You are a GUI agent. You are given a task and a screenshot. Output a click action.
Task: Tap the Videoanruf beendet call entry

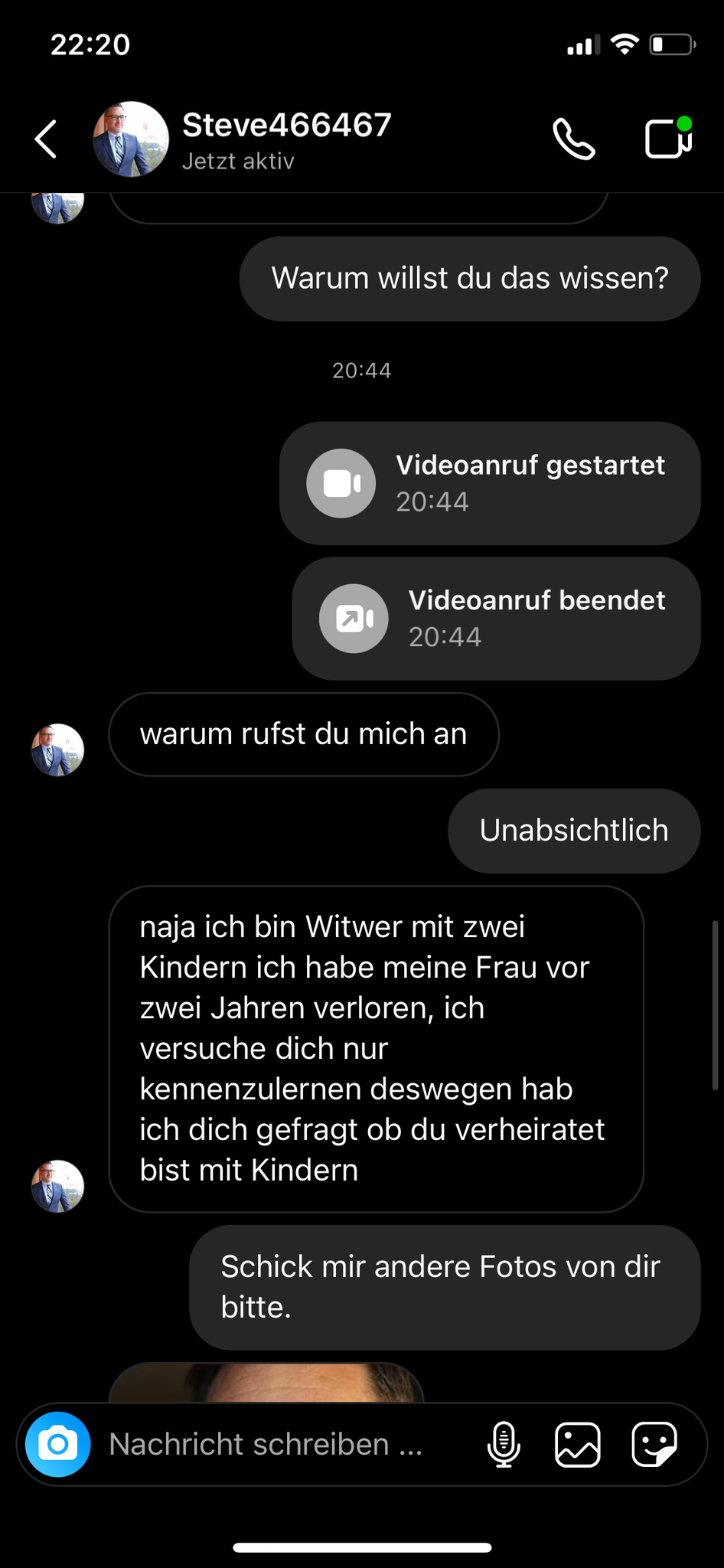point(496,619)
